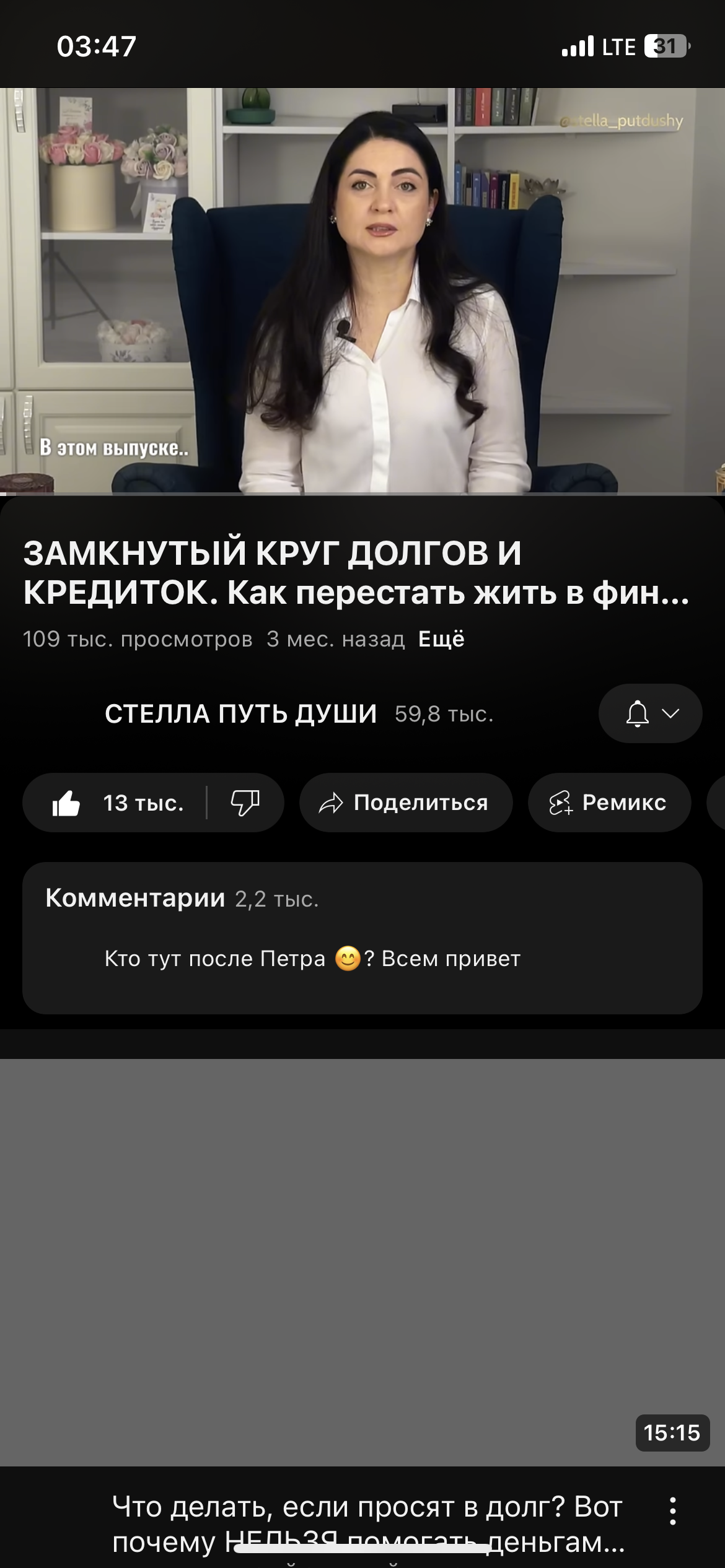Screen dimensions: 725x1568
Task: Expand video description via Ещё
Action: pyautogui.click(x=441, y=639)
